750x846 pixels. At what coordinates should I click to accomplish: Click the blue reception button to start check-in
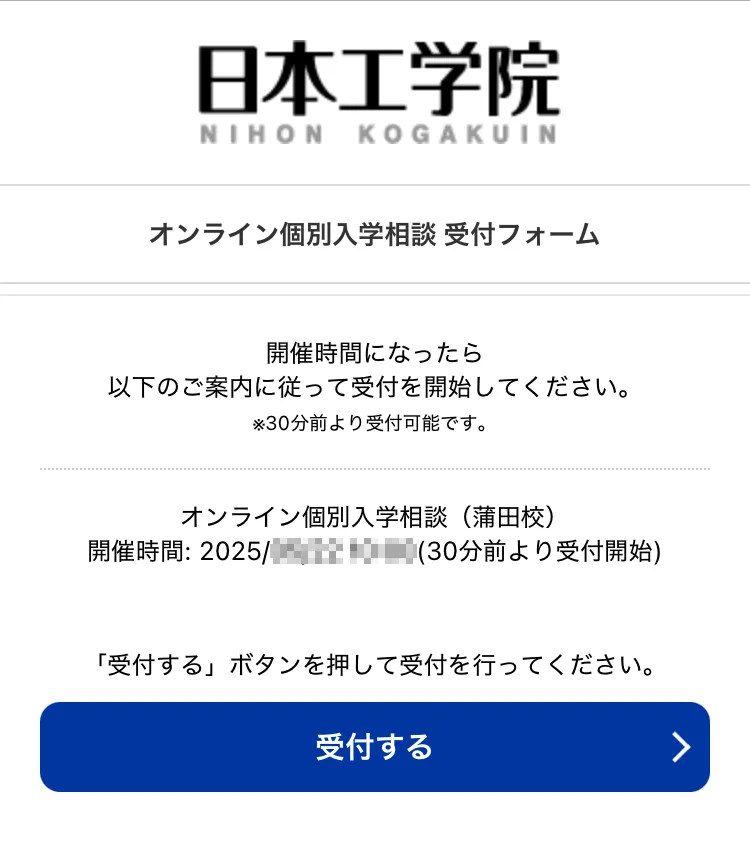375,747
